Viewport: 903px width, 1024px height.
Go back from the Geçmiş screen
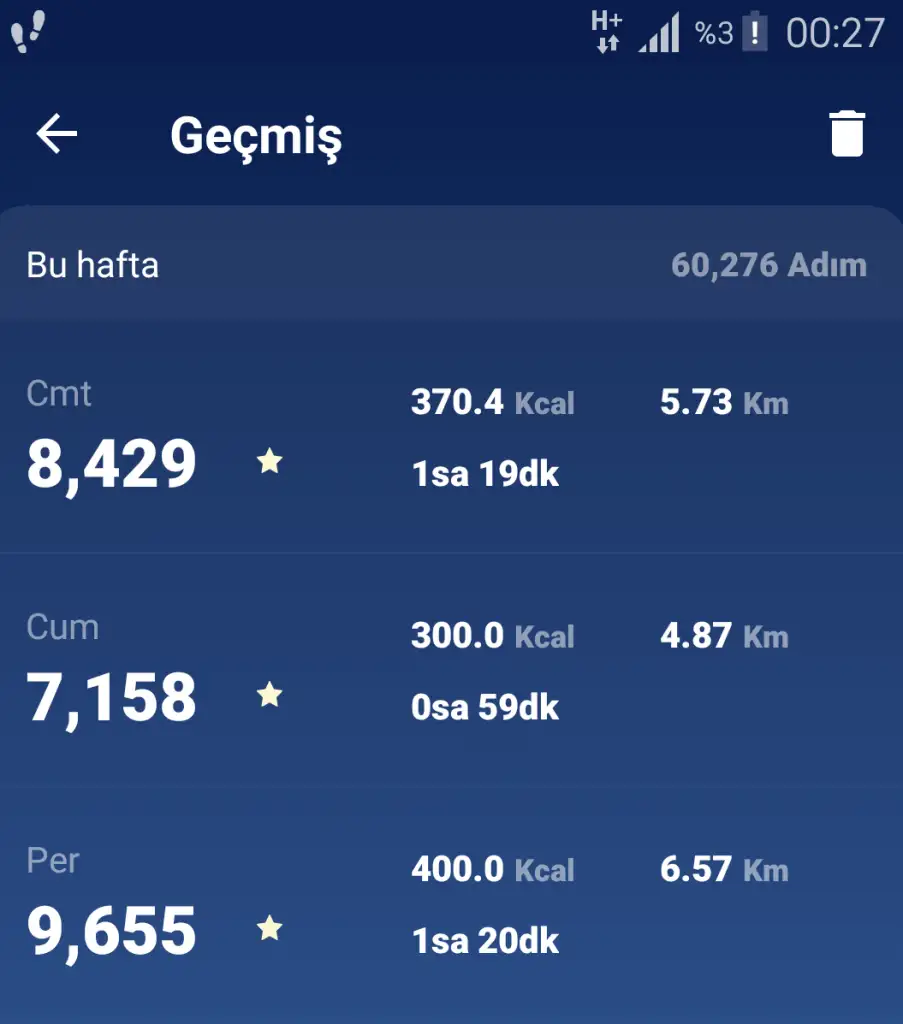[57, 134]
